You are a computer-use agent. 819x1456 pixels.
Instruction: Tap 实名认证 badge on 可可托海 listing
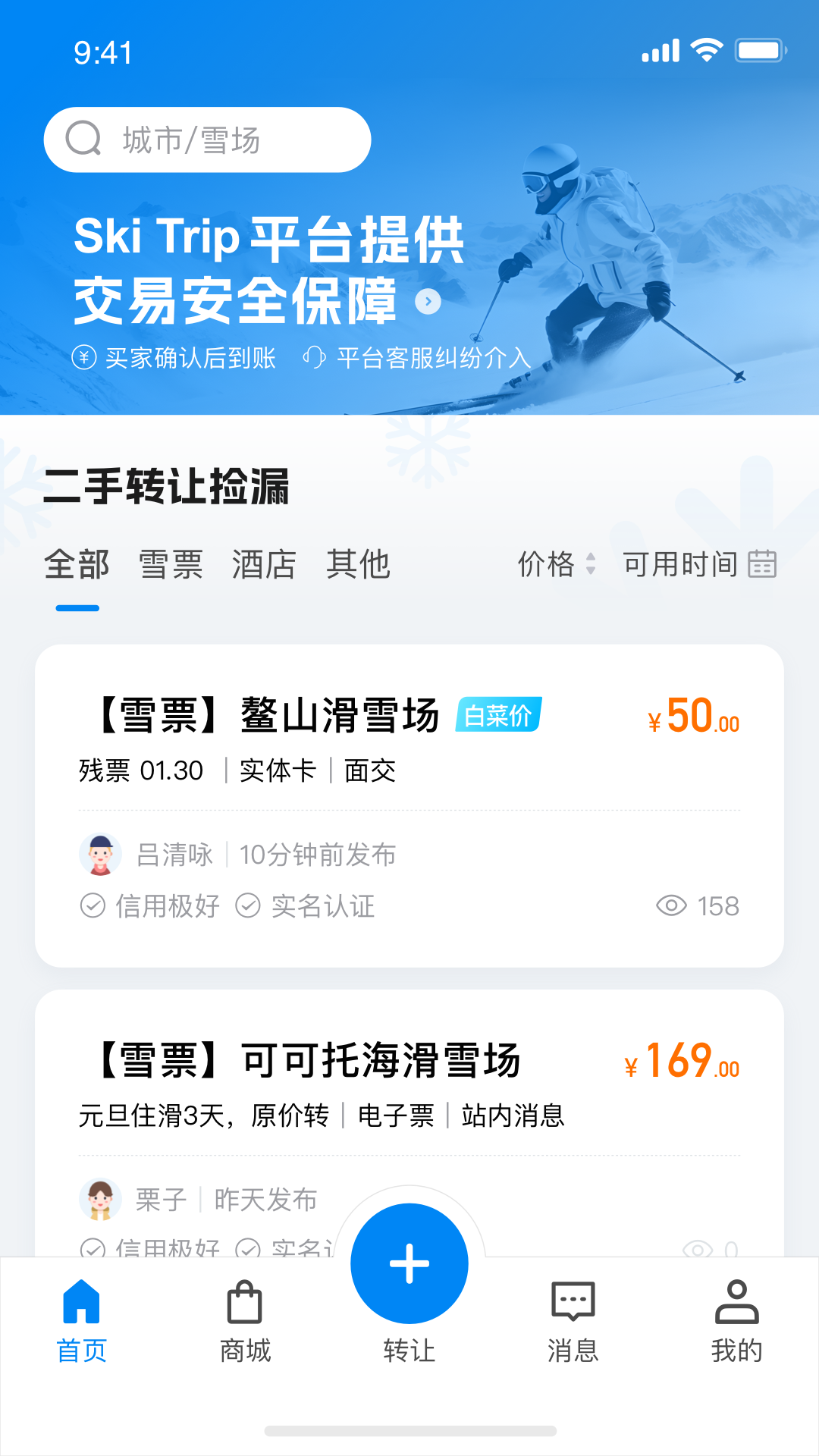click(x=248, y=1249)
